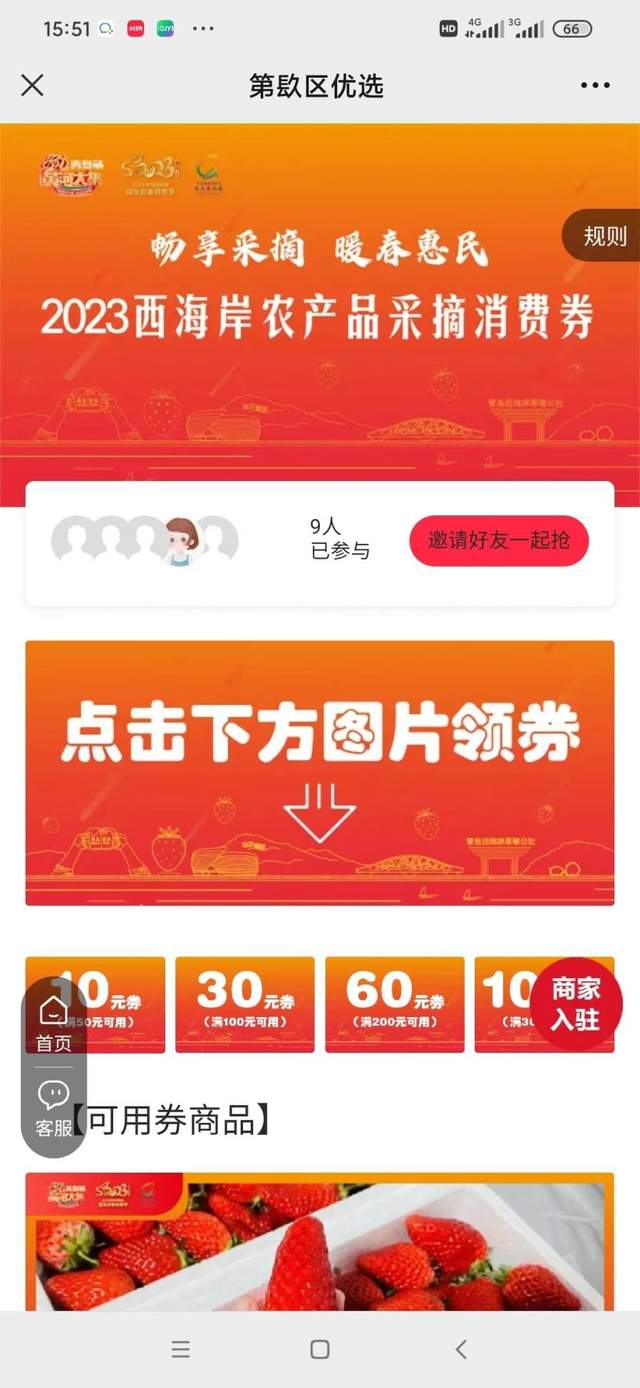Image resolution: width=640 pixels, height=1388 pixels.
Task: Close the 第欧区优选 page
Action: click(32, 85)
